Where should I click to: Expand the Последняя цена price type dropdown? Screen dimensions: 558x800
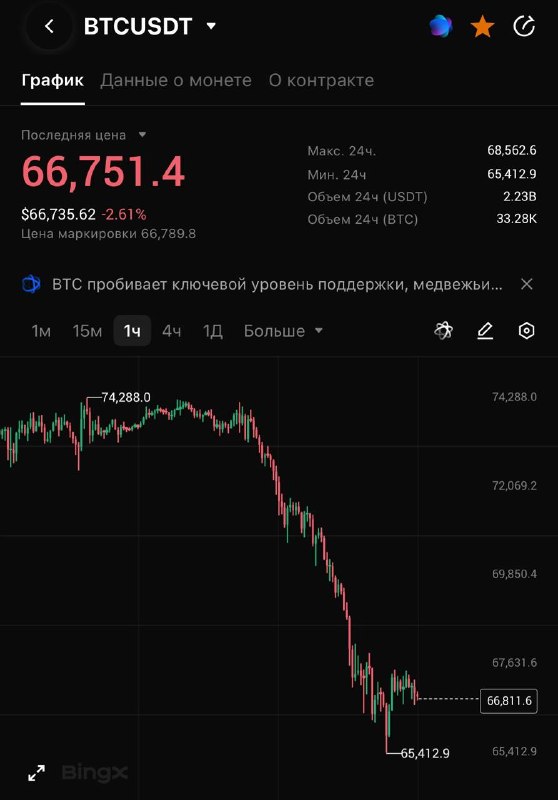pos(142,135)
